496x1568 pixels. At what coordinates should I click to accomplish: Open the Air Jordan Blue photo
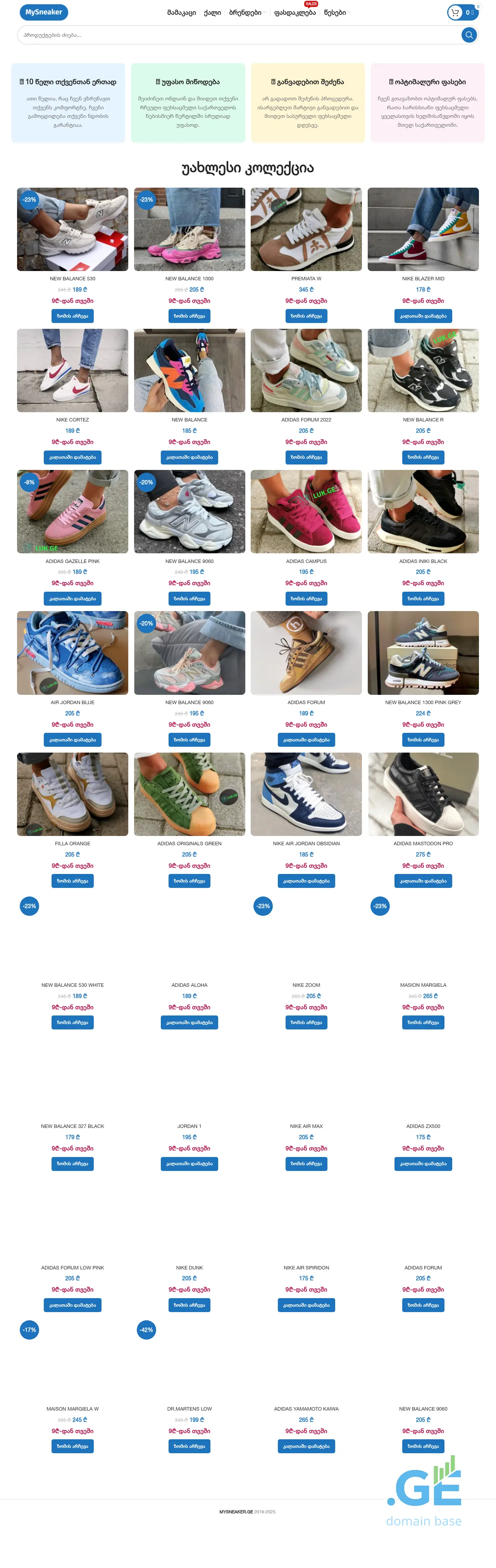[72, 653]
